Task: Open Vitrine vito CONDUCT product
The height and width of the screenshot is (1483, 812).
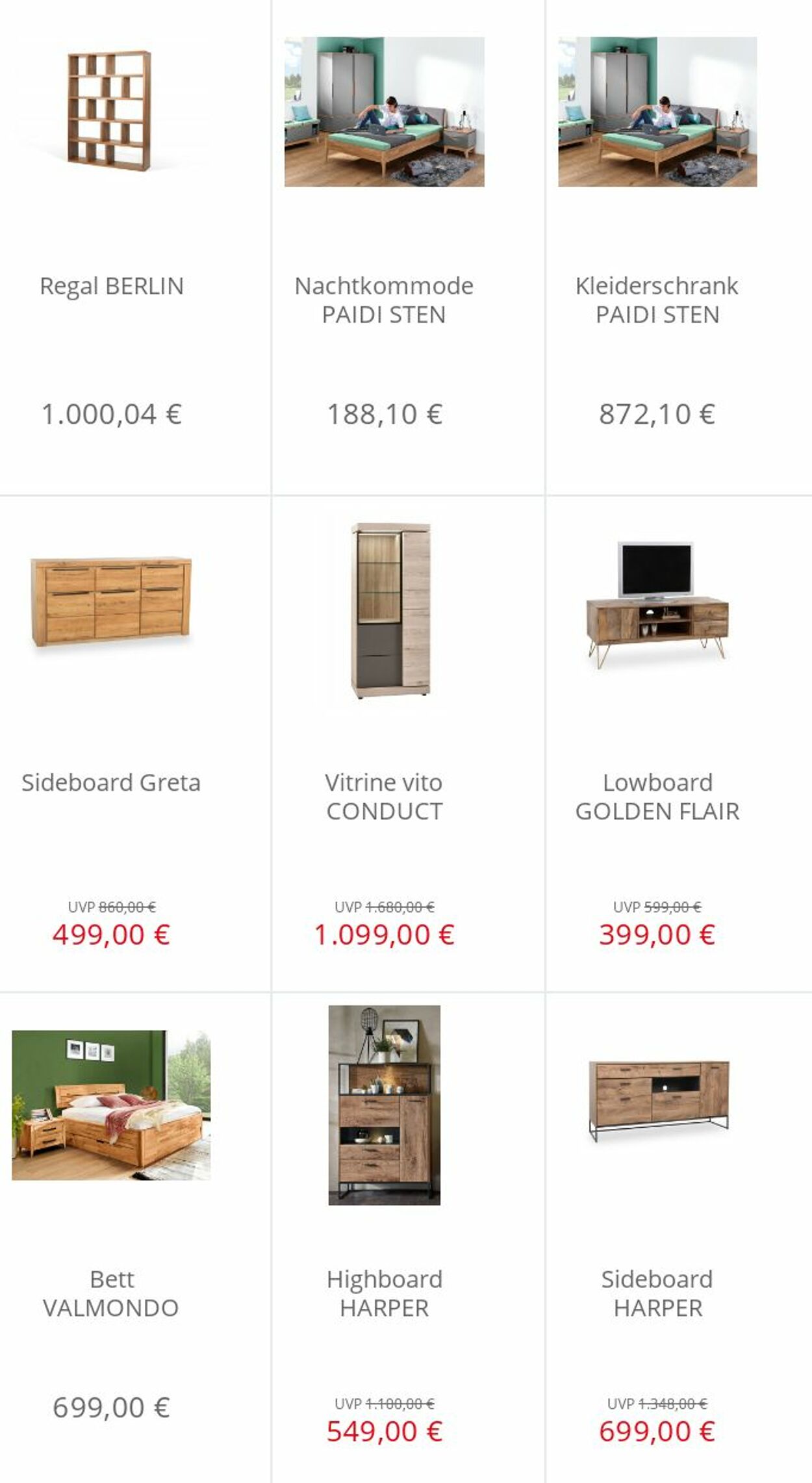Action: pos(384,797)
